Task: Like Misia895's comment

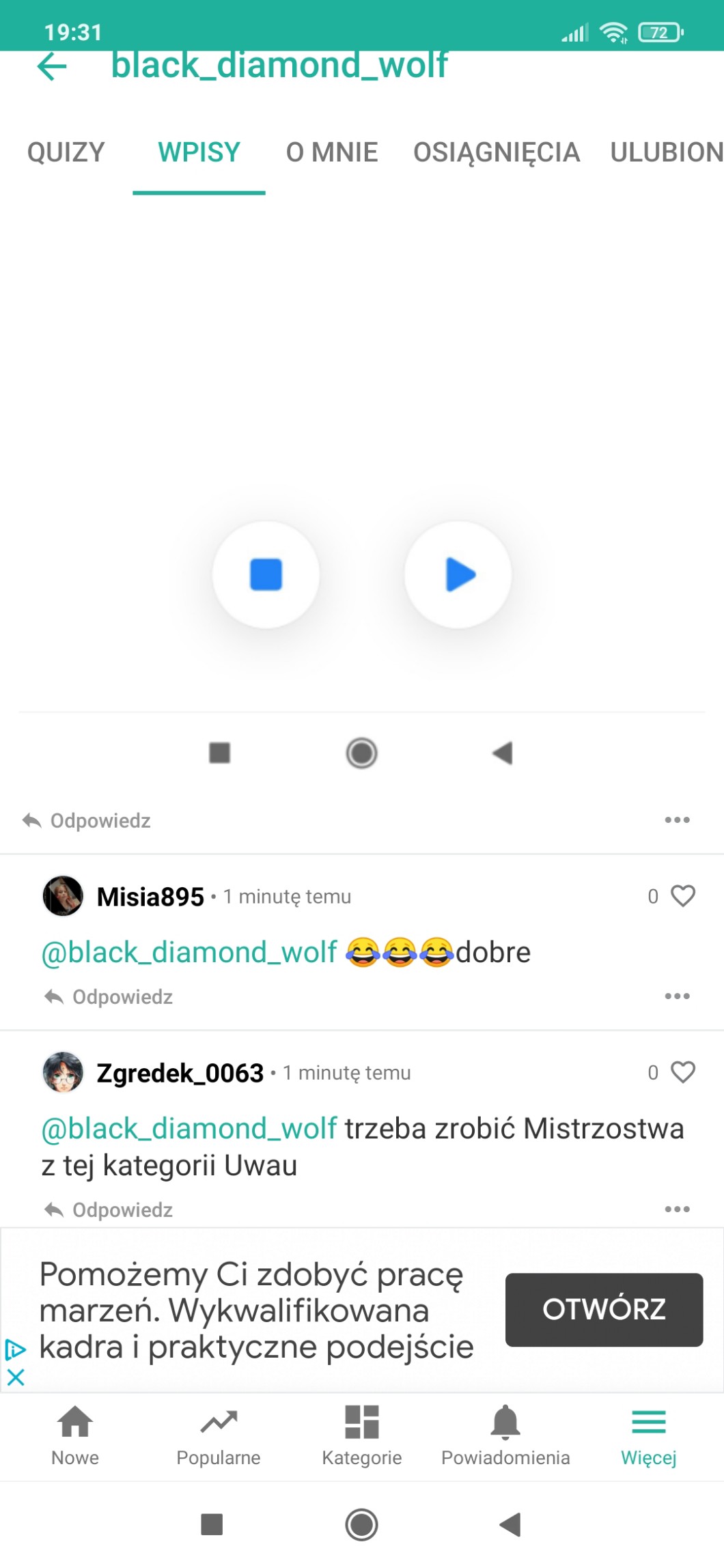Action: point(682,896)
